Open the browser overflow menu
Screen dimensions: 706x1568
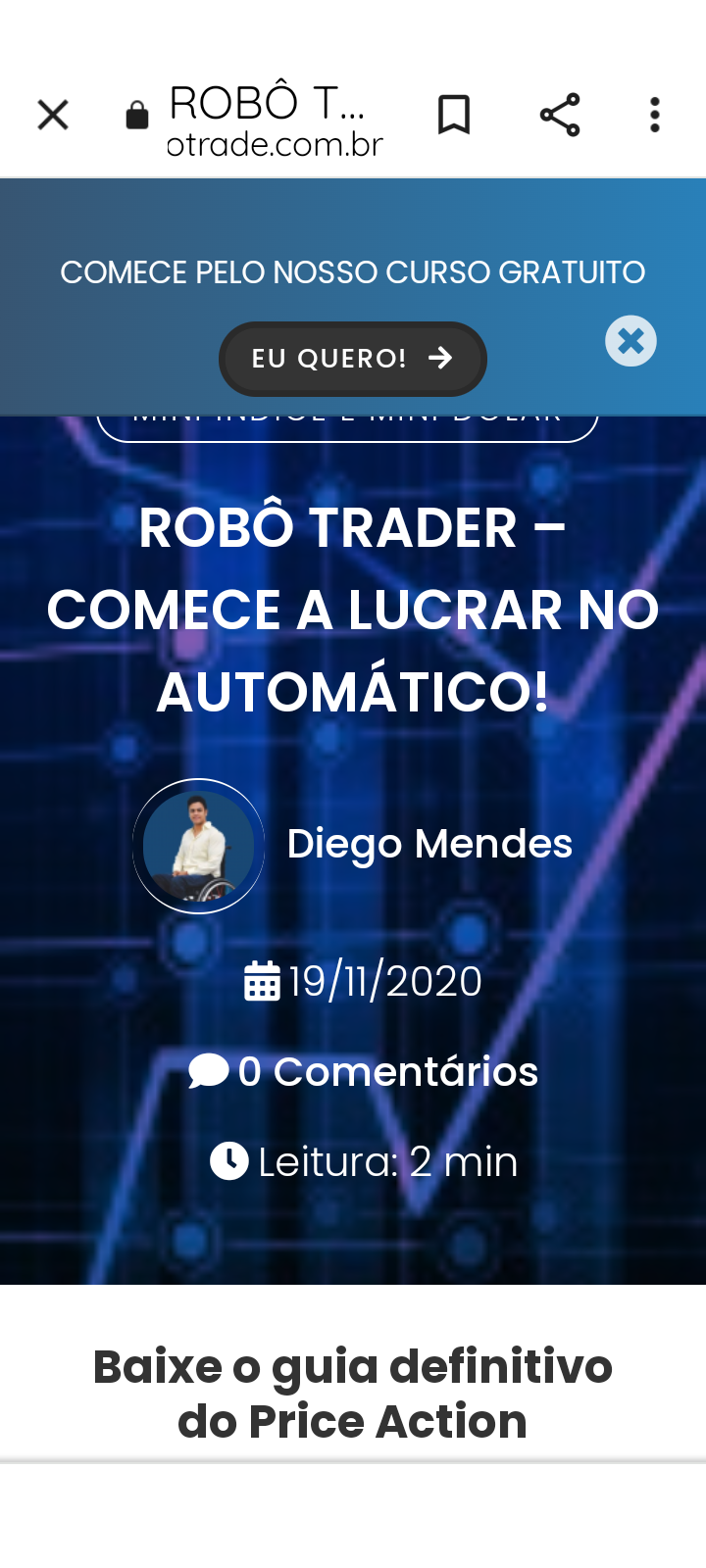[655, 116]
